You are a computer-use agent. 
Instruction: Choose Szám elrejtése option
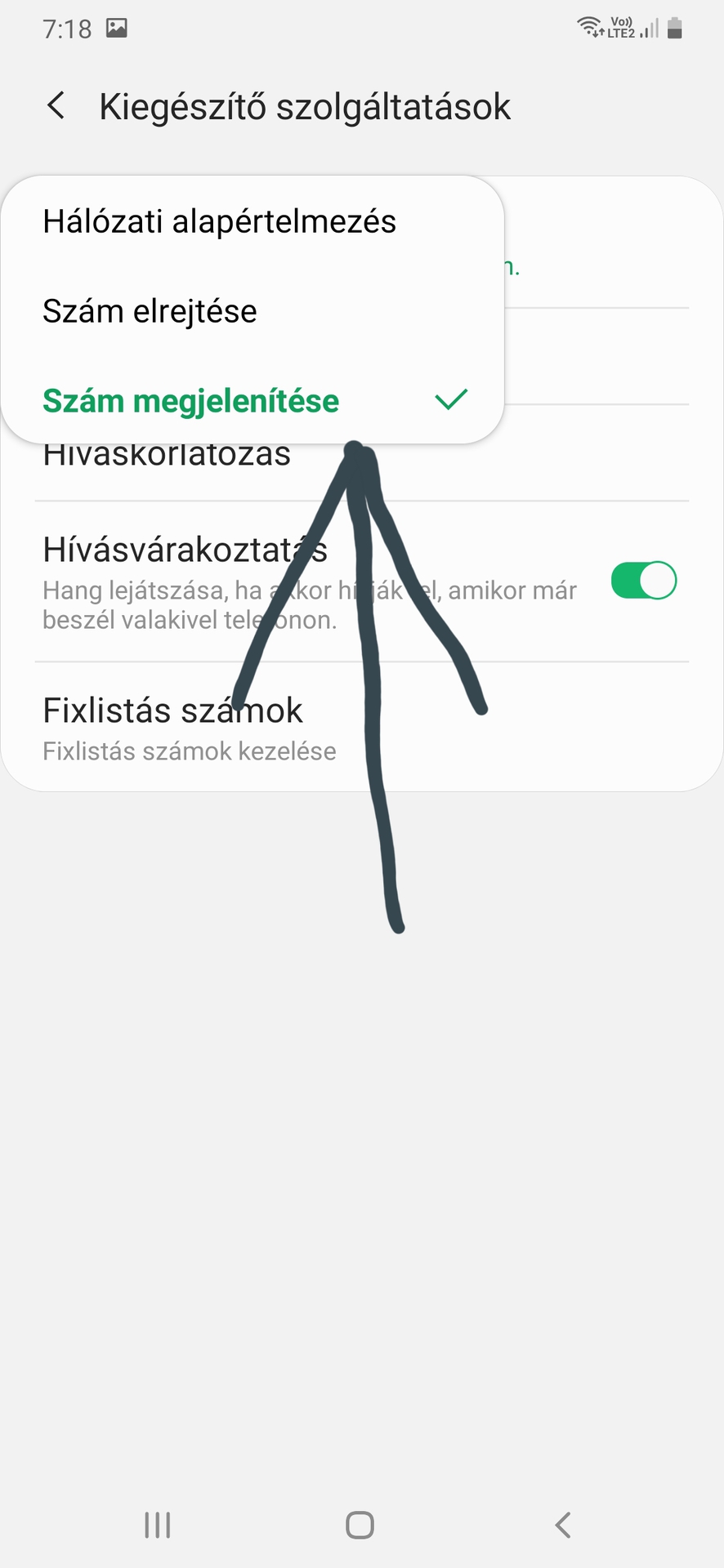[150, 311]
